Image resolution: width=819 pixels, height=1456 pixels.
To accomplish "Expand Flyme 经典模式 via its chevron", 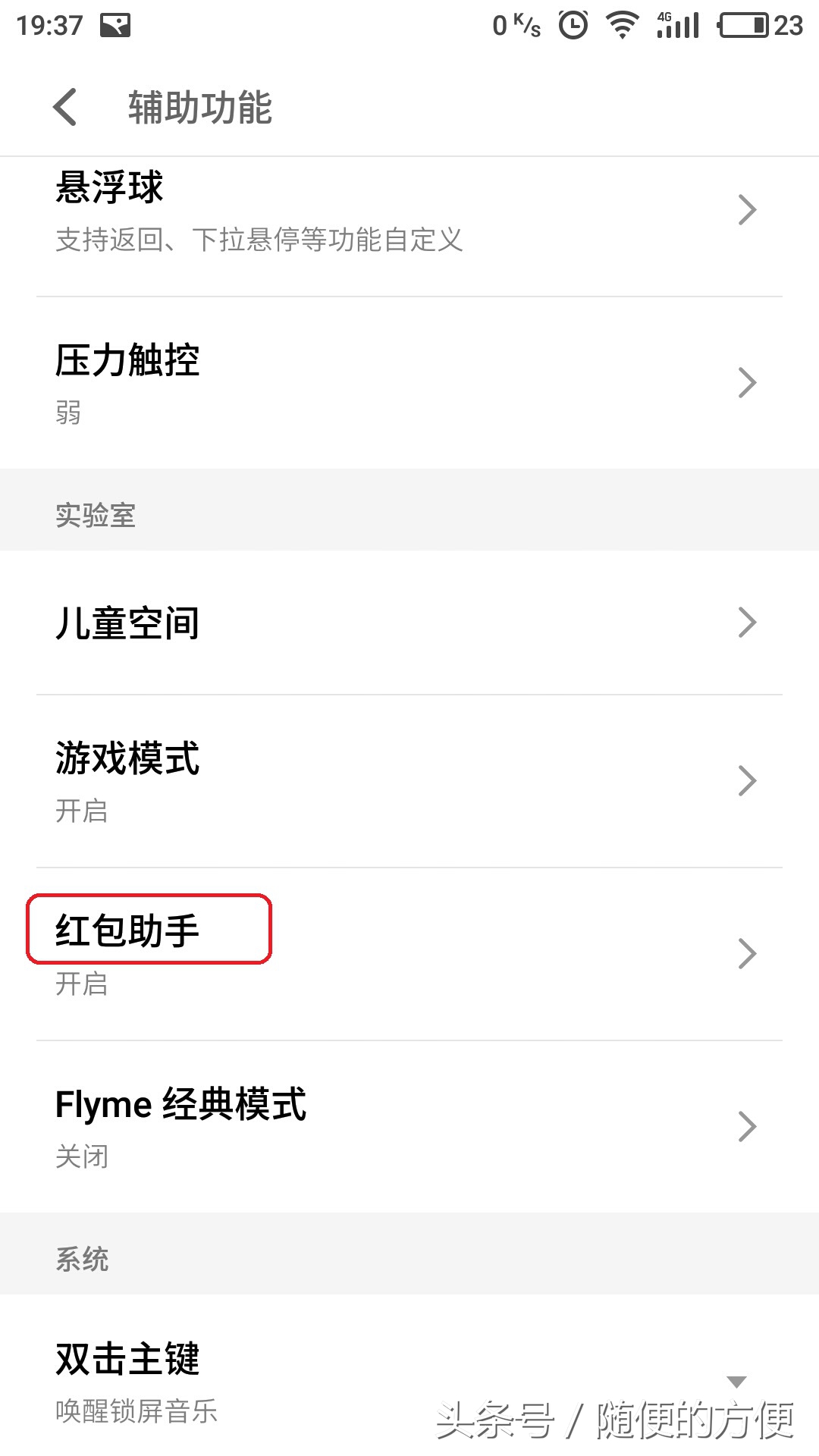I will coord(747,1127).
